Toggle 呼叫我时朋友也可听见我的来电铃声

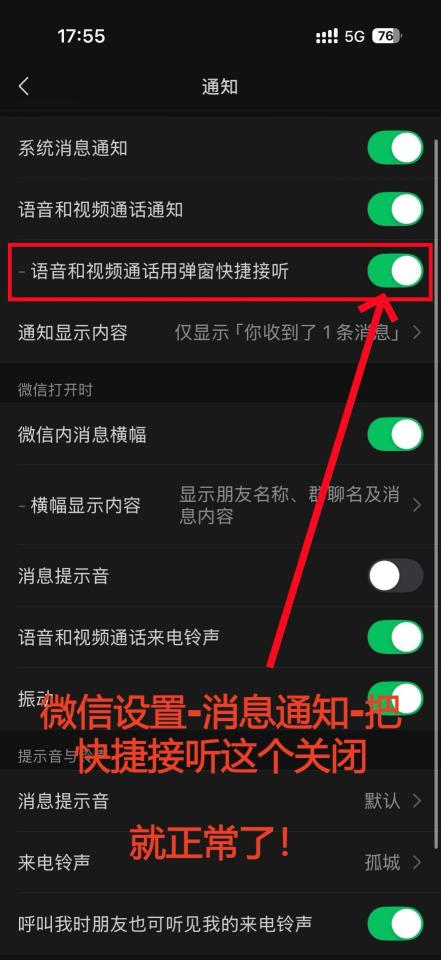click(395, 924)
